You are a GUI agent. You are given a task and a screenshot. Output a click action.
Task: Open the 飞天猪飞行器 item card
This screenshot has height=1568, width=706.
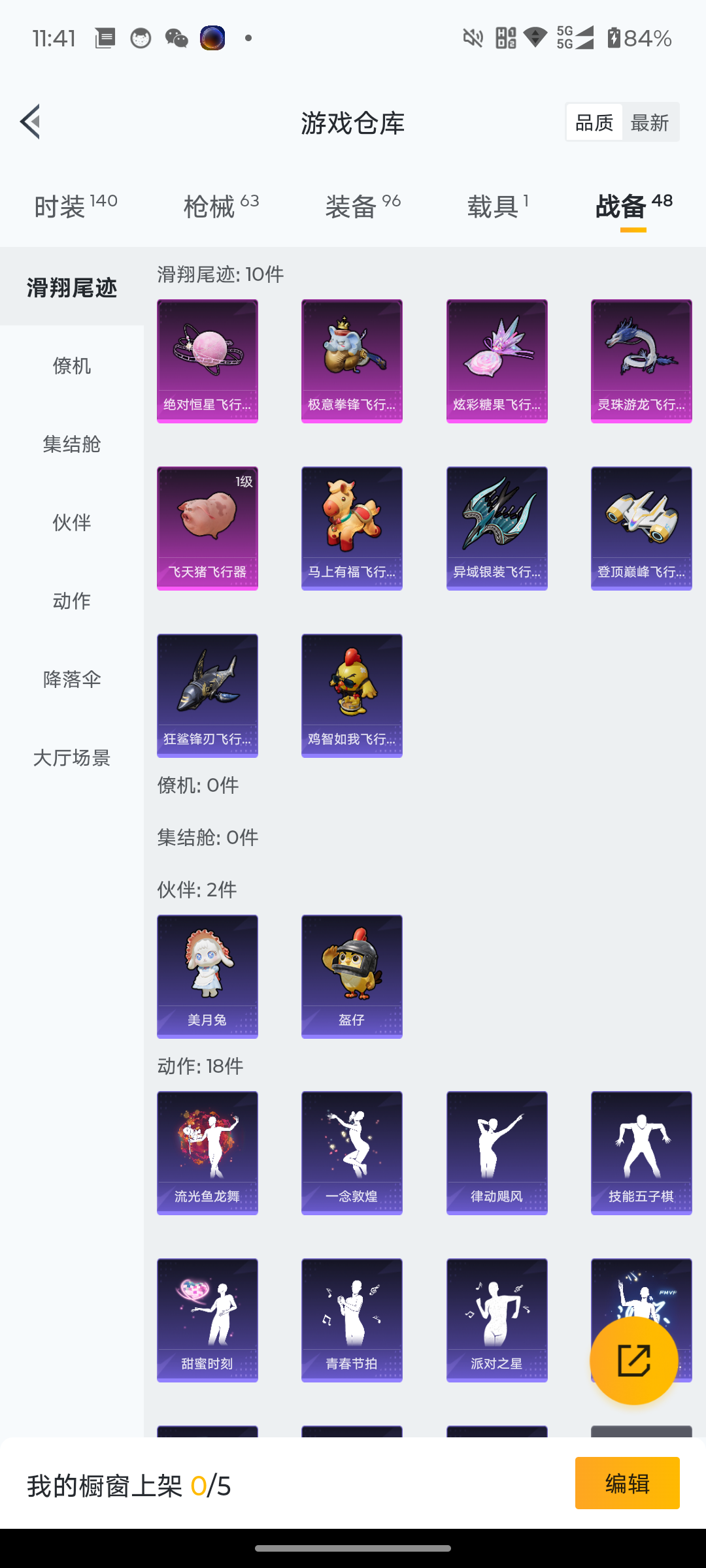pyautogui.click(x=207, y=528)
